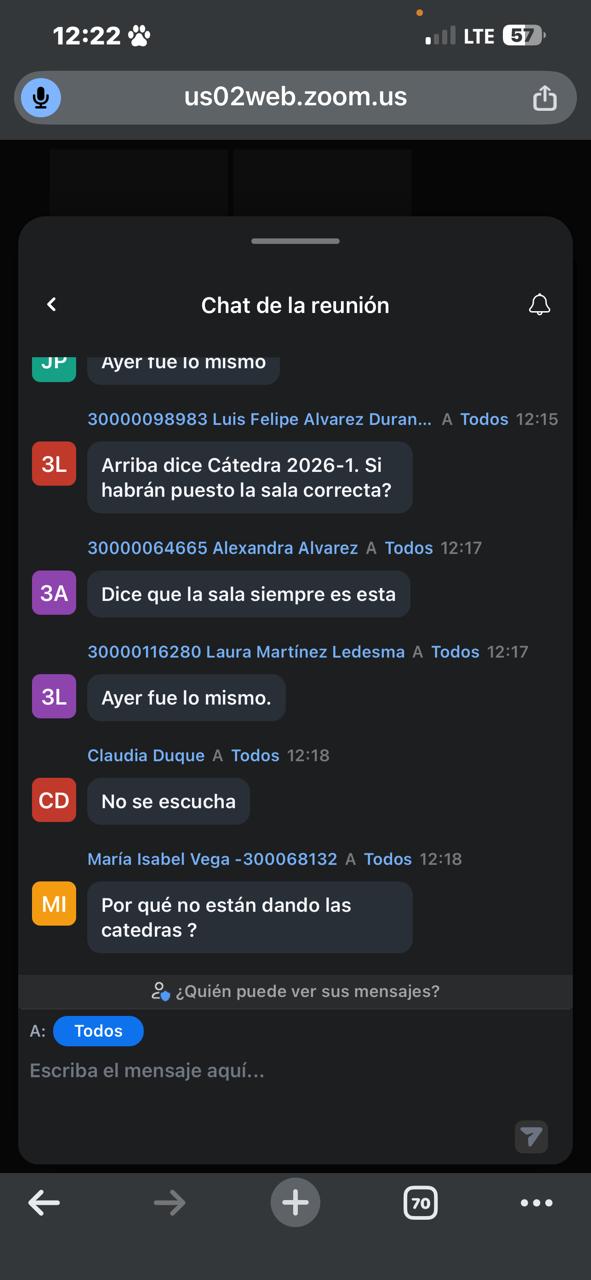
Task: Open the browser overflow menu
Action: 537,1203
